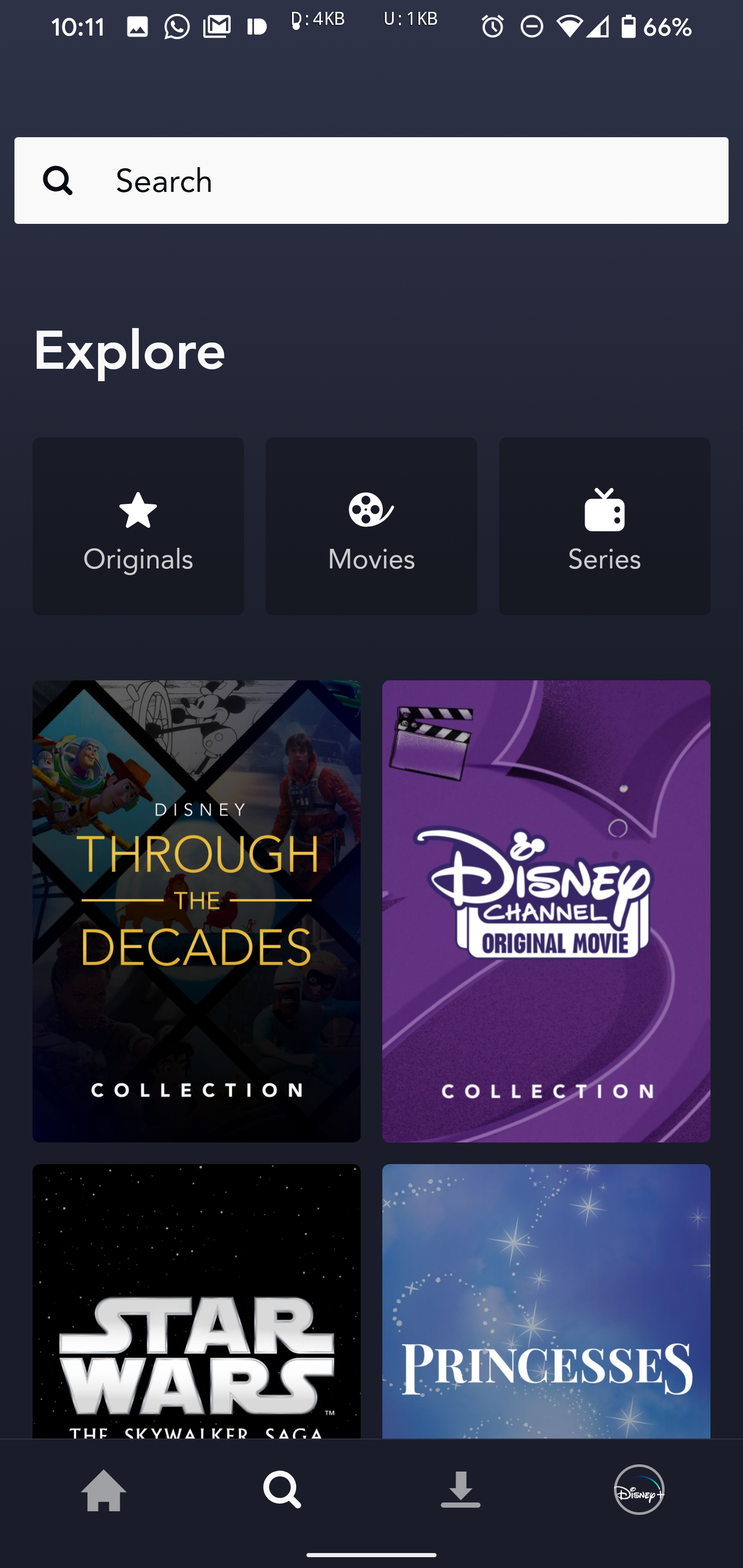The height and width of the screenshot is (1568, 743).
Task: Browse the Movies category
Action: pyautogui.click(x=372, y=526)
